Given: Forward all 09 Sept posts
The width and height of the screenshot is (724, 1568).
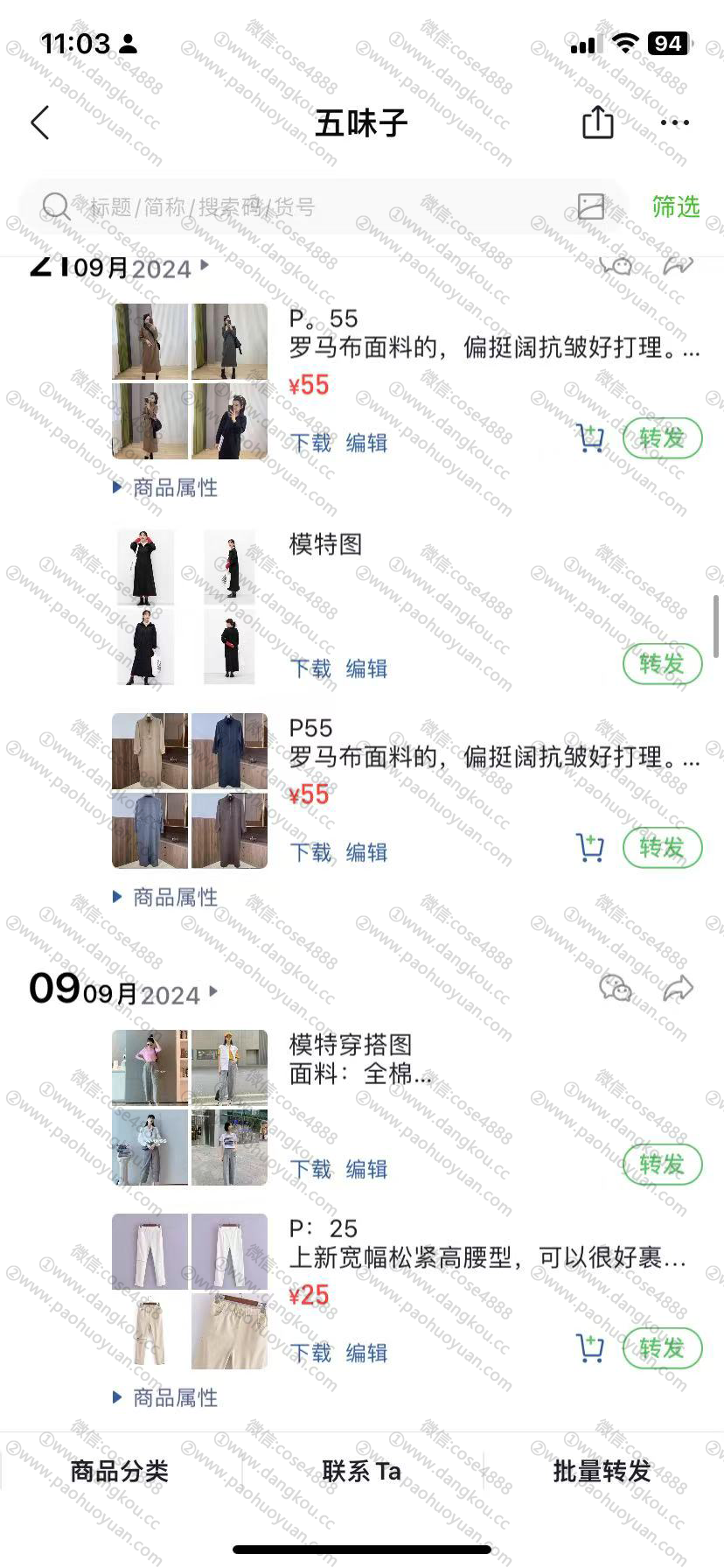Looking at the screenshot, I should pos(678,990).
